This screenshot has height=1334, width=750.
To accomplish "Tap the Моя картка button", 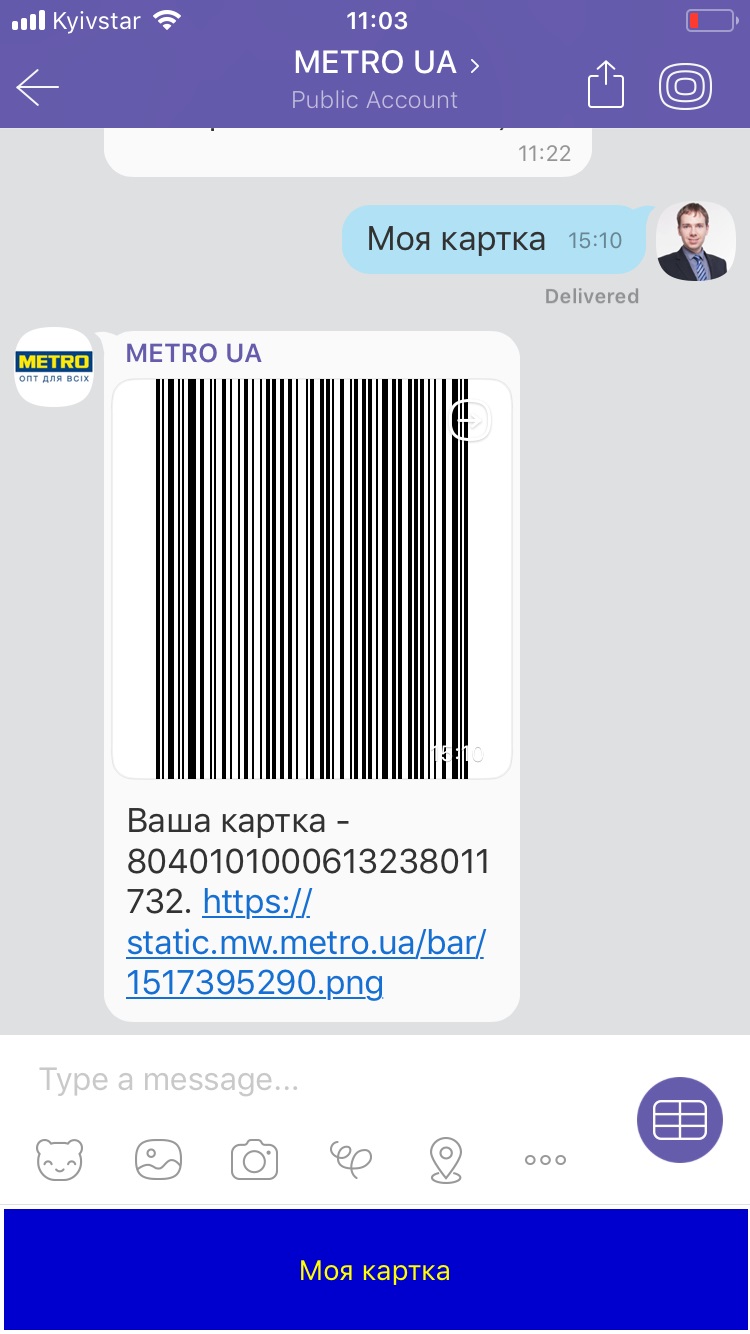I will click(x=375, y=1270).
